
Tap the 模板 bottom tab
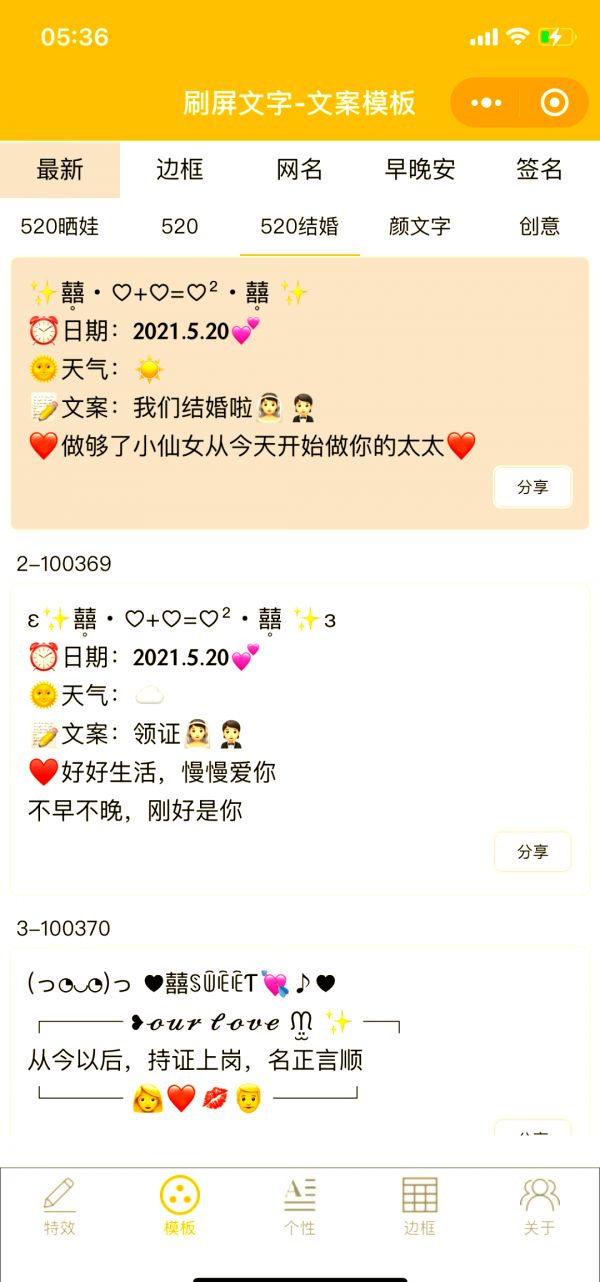click(x=180, y=1205)
